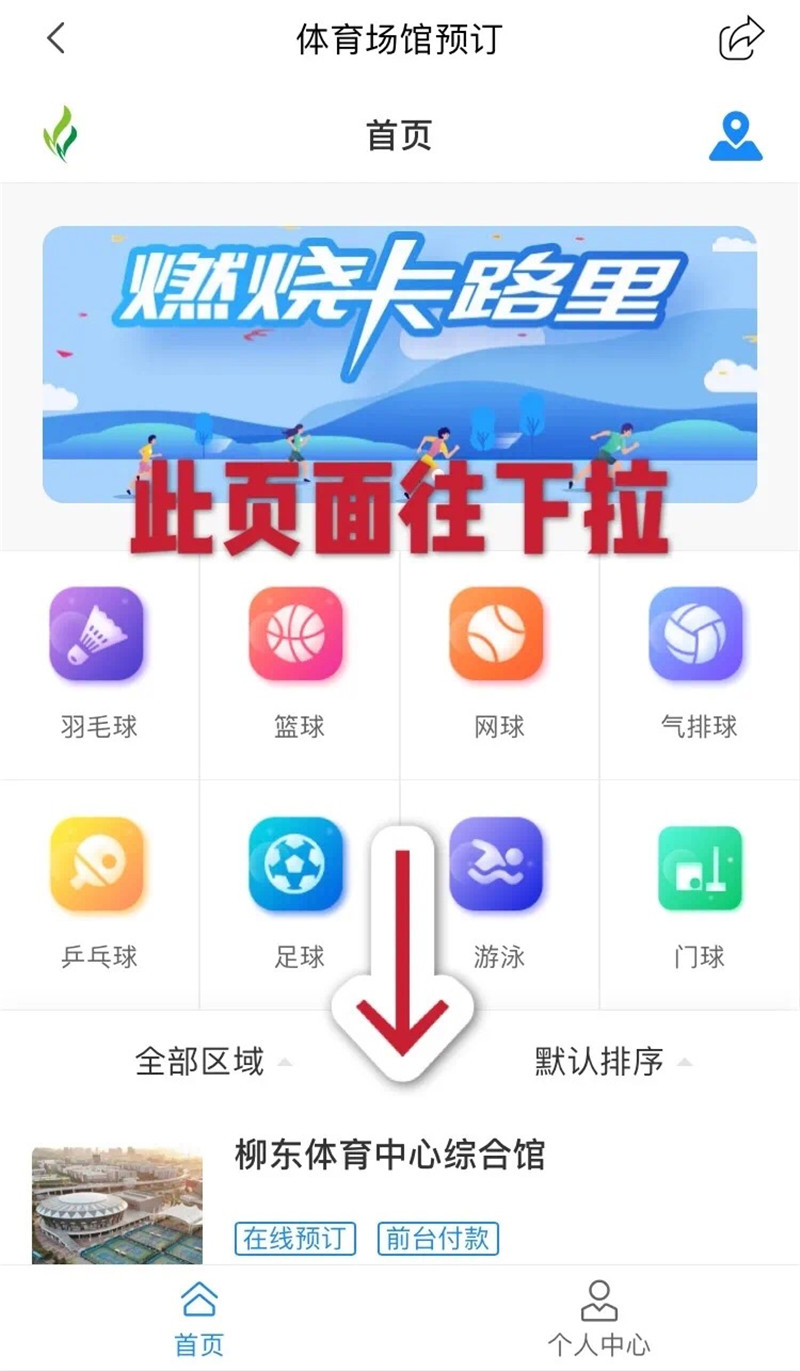
Task: Expand the 全部区域 filter
Action: (x=212, y=1061)
